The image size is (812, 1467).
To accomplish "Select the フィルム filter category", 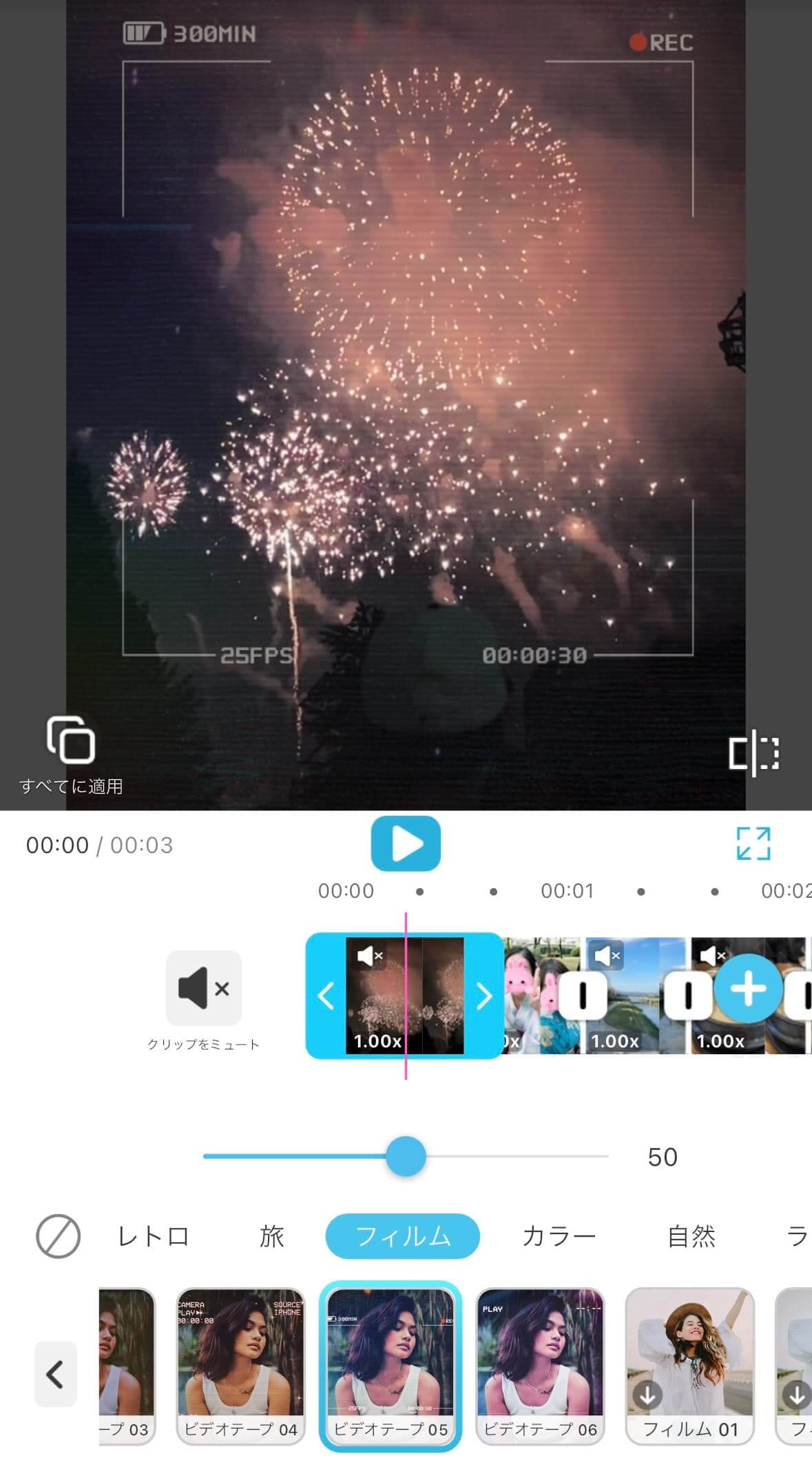I will pos(402,1236).
